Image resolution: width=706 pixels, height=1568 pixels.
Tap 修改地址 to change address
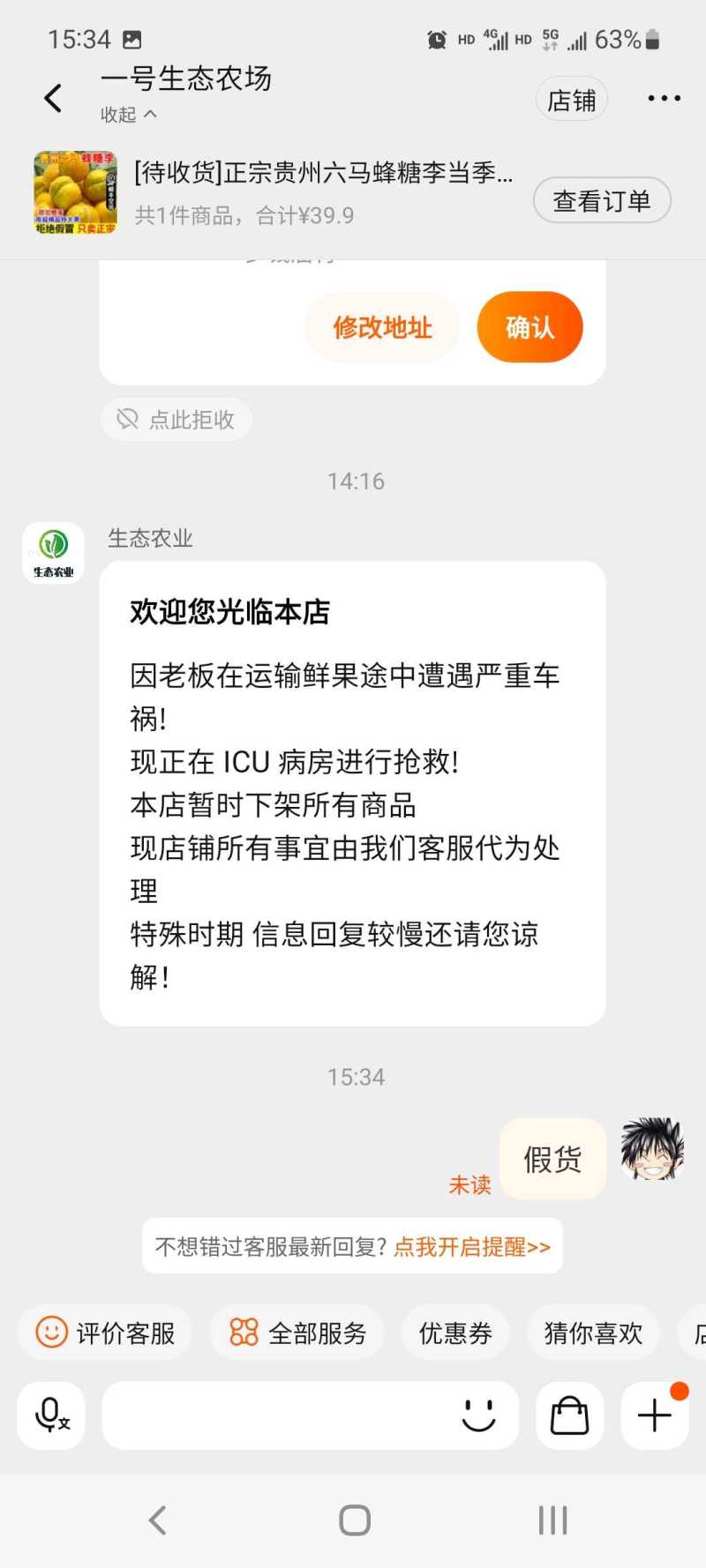pyautogui.click(x=382, y=328)
